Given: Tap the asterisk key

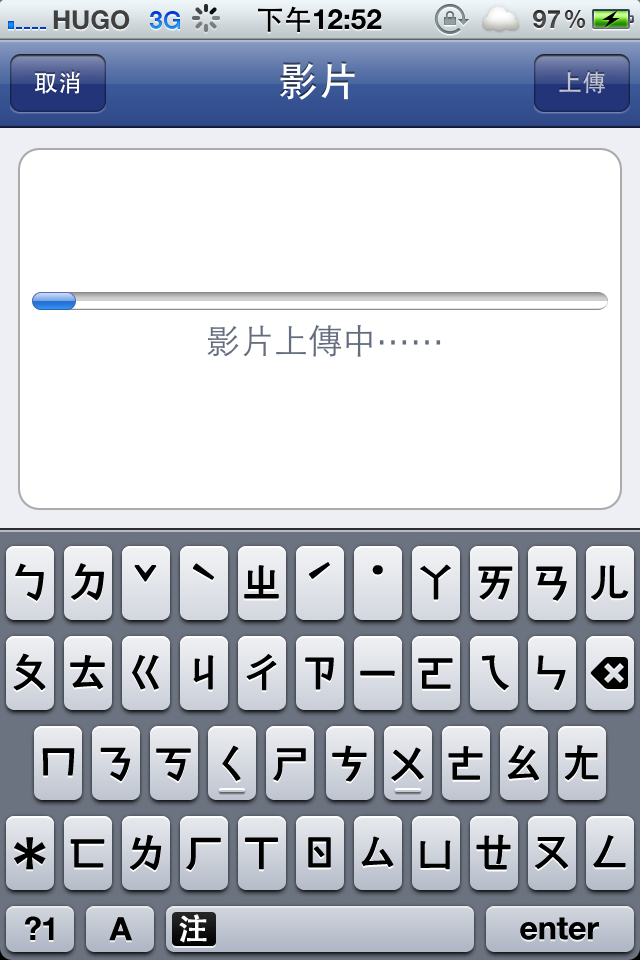Looking at the screenshot, I should click(32, 853).
